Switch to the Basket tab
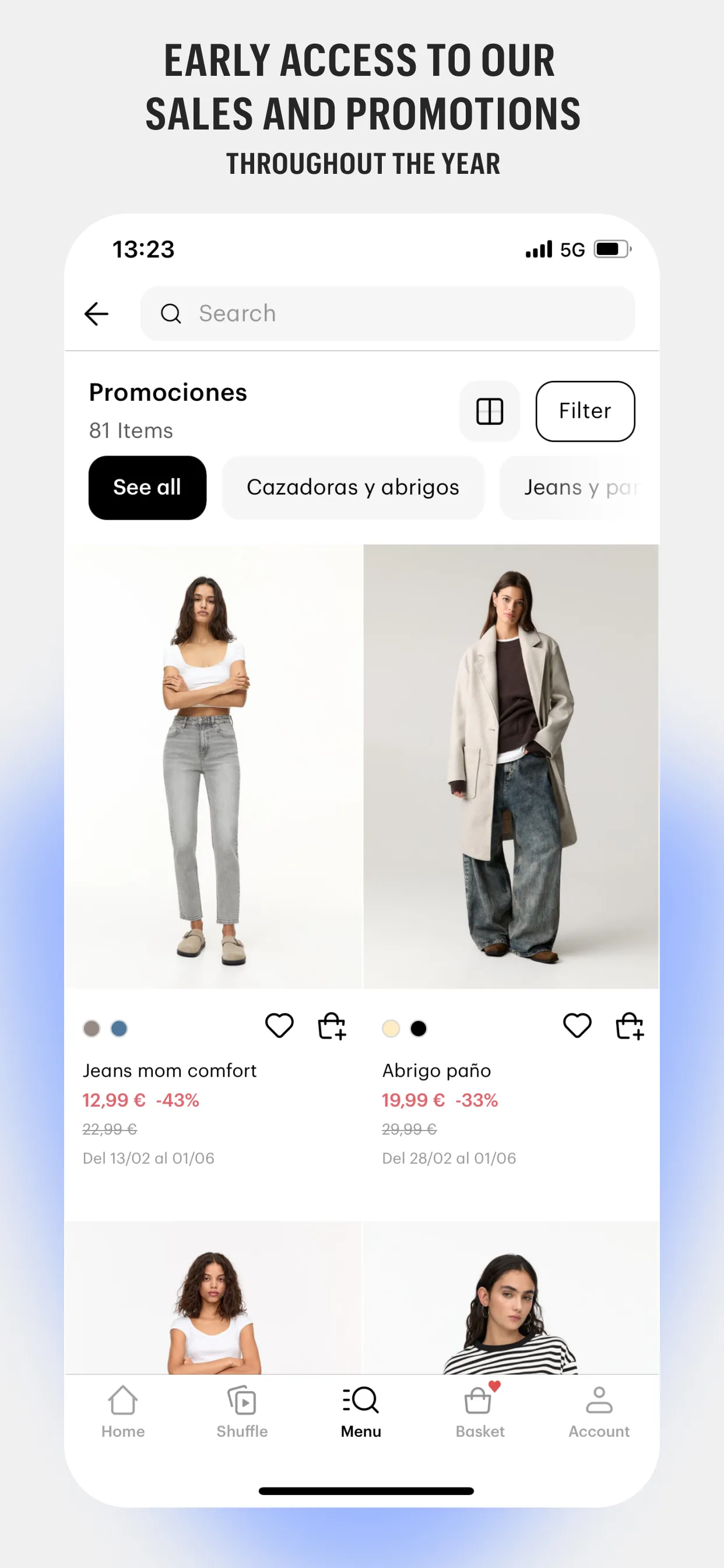This screenshot has width=724, height=1568. coord(480,1412)
